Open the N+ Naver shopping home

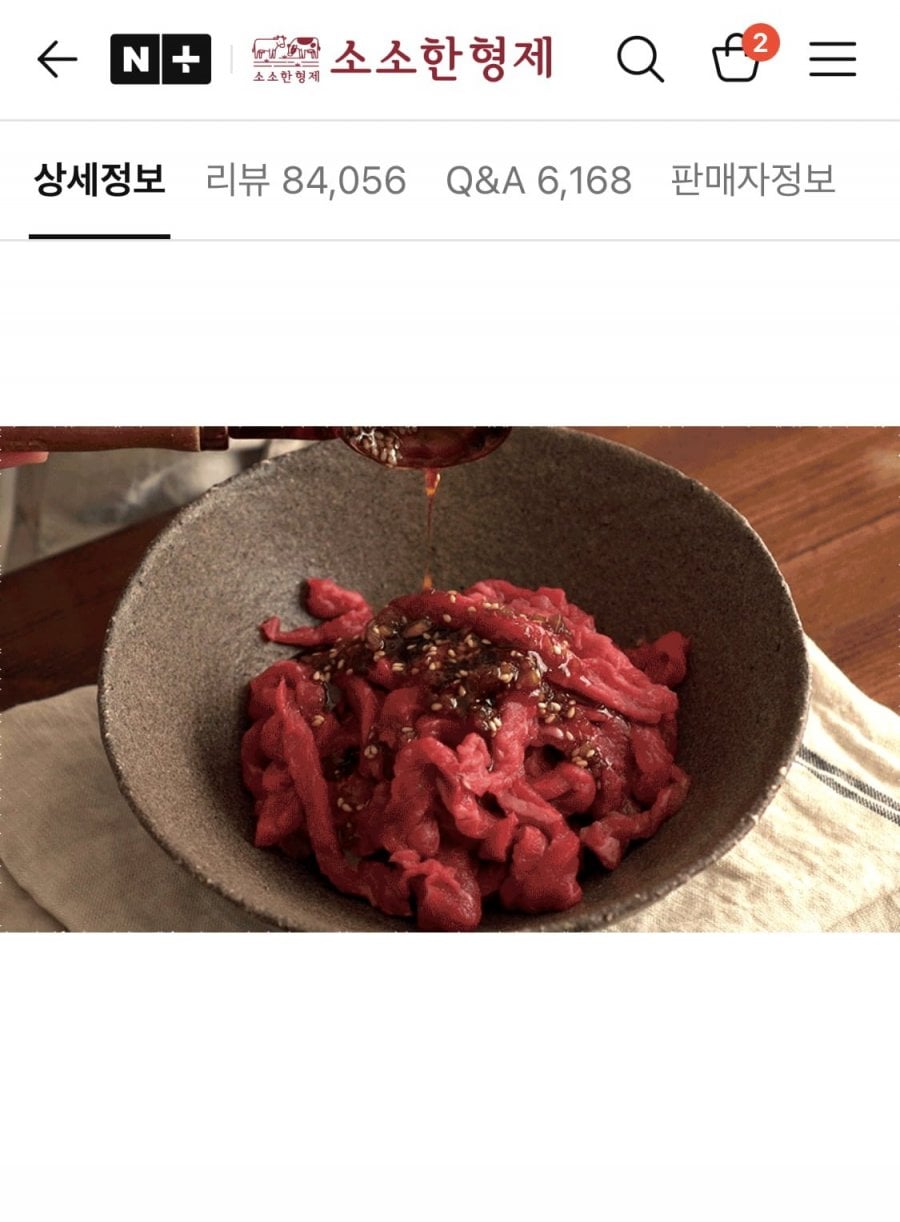pos(160,60)
